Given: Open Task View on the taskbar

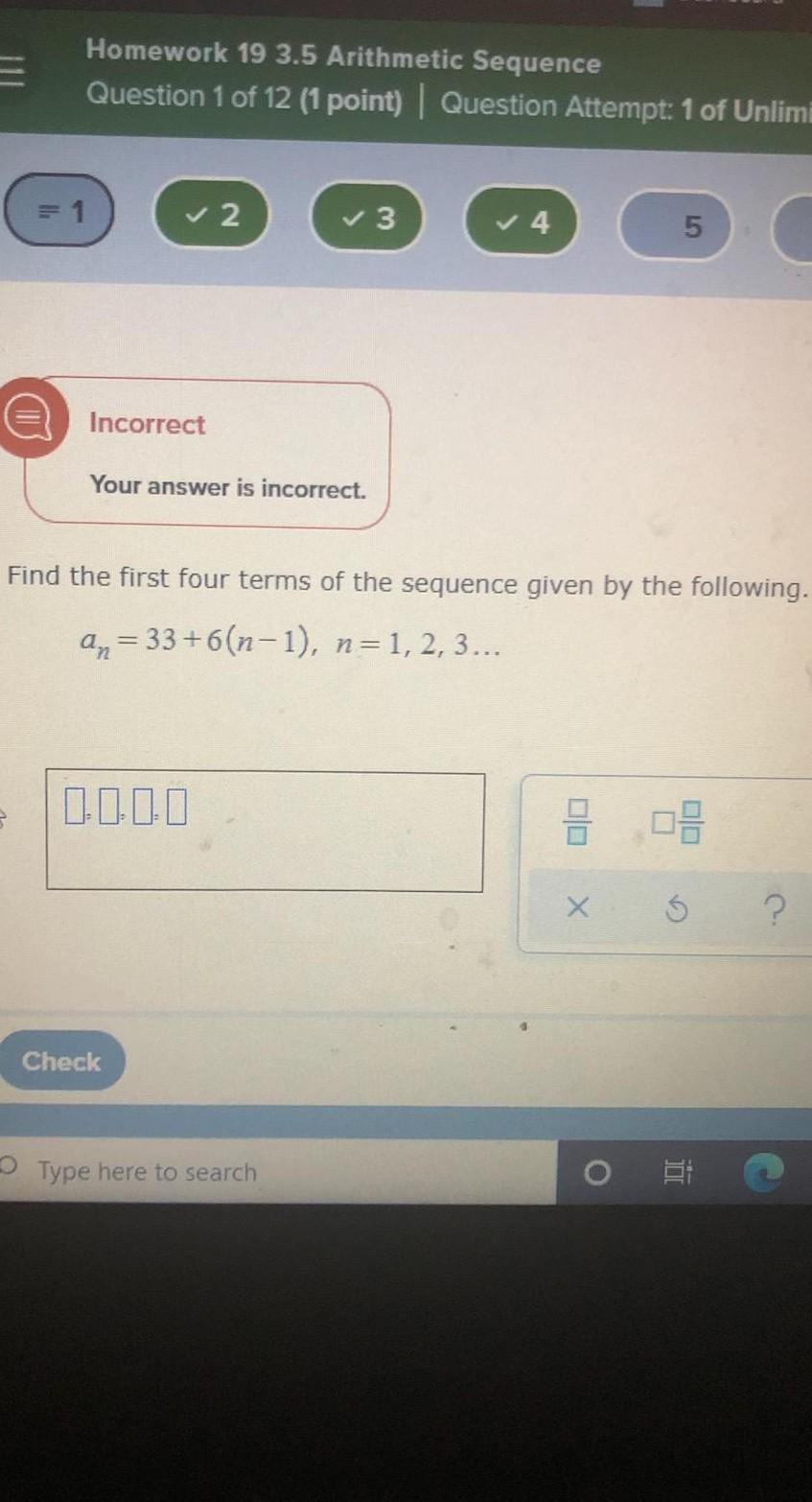Looking at the screenshot, I should coord(678,1172).
